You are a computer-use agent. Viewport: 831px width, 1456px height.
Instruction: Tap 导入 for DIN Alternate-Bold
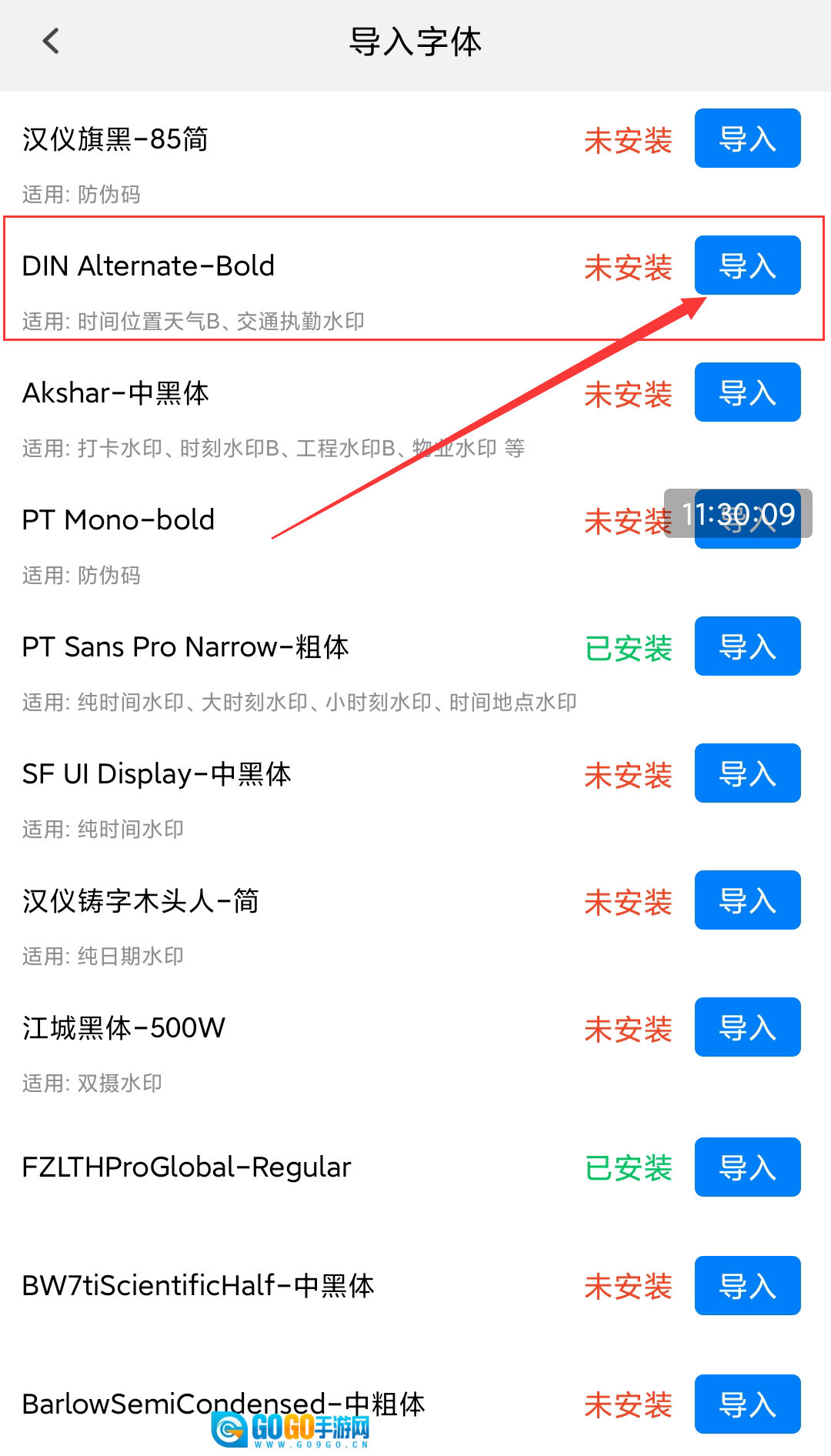(747, 265)
